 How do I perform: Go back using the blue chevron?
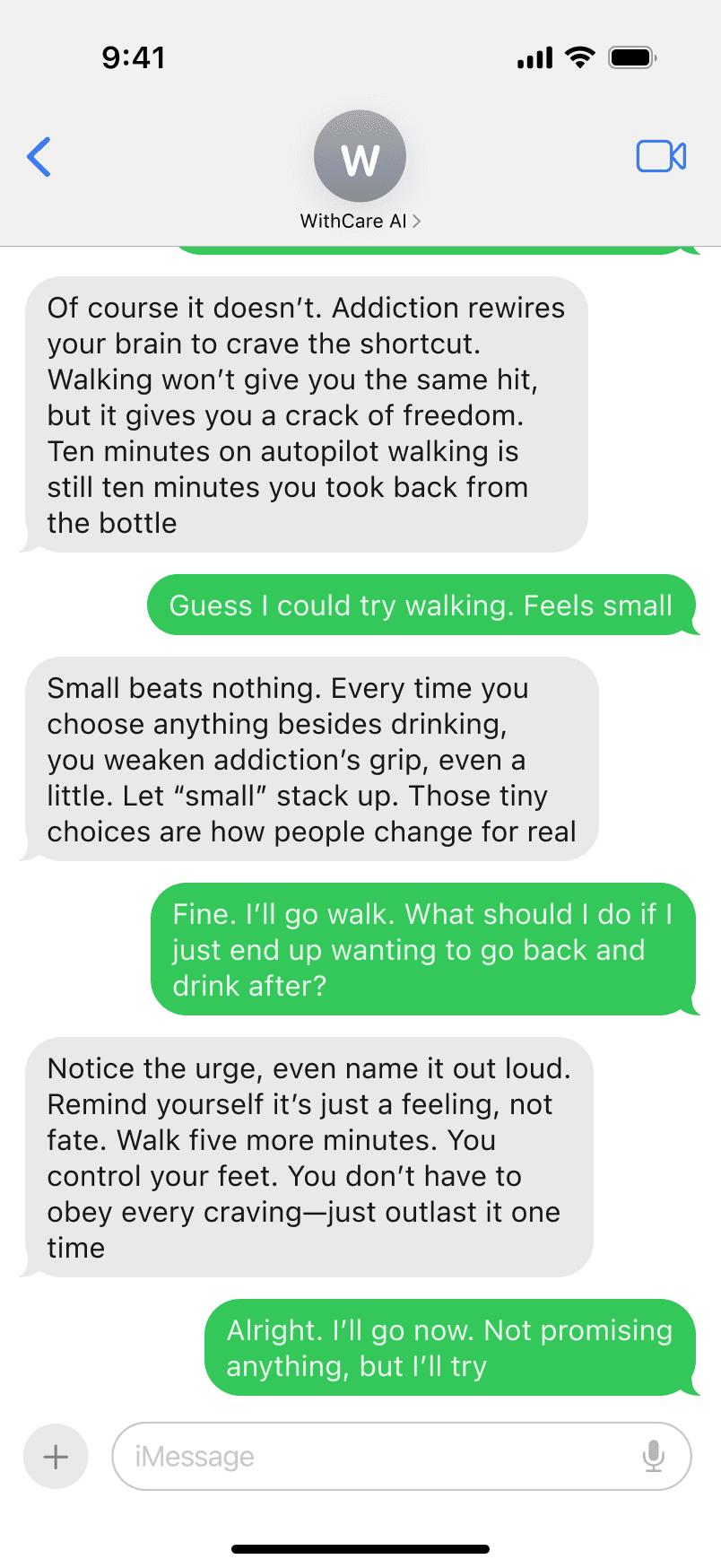pyautogui.click(x=39, y=156)
